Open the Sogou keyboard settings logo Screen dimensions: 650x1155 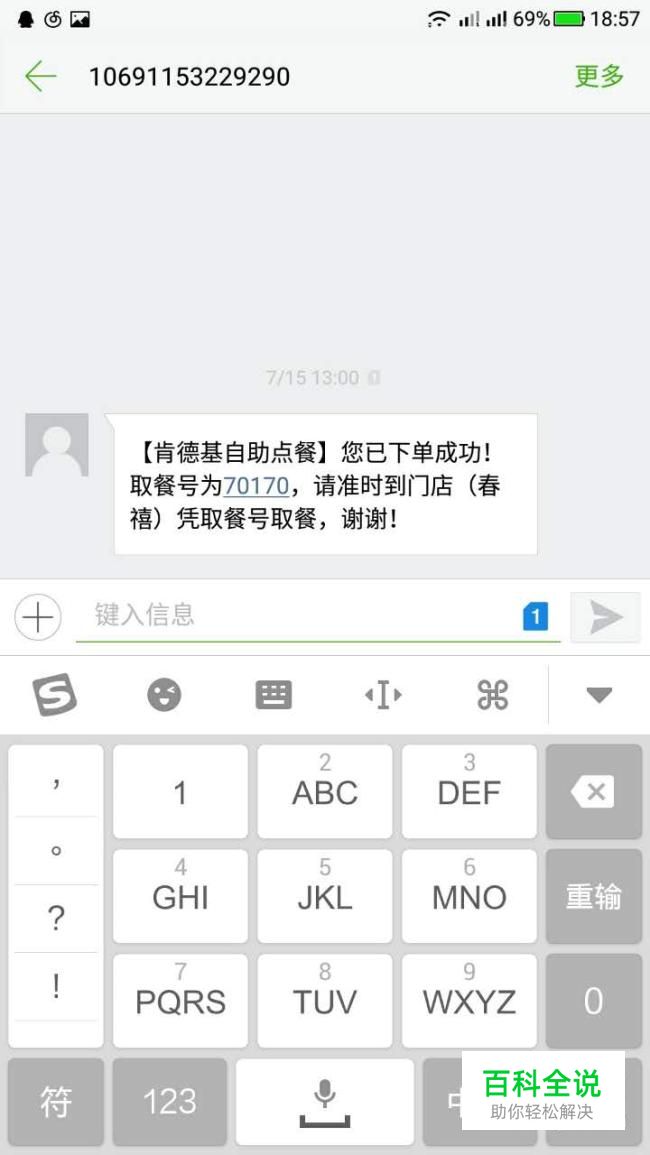pyautogui.click(x=55, y=694)
